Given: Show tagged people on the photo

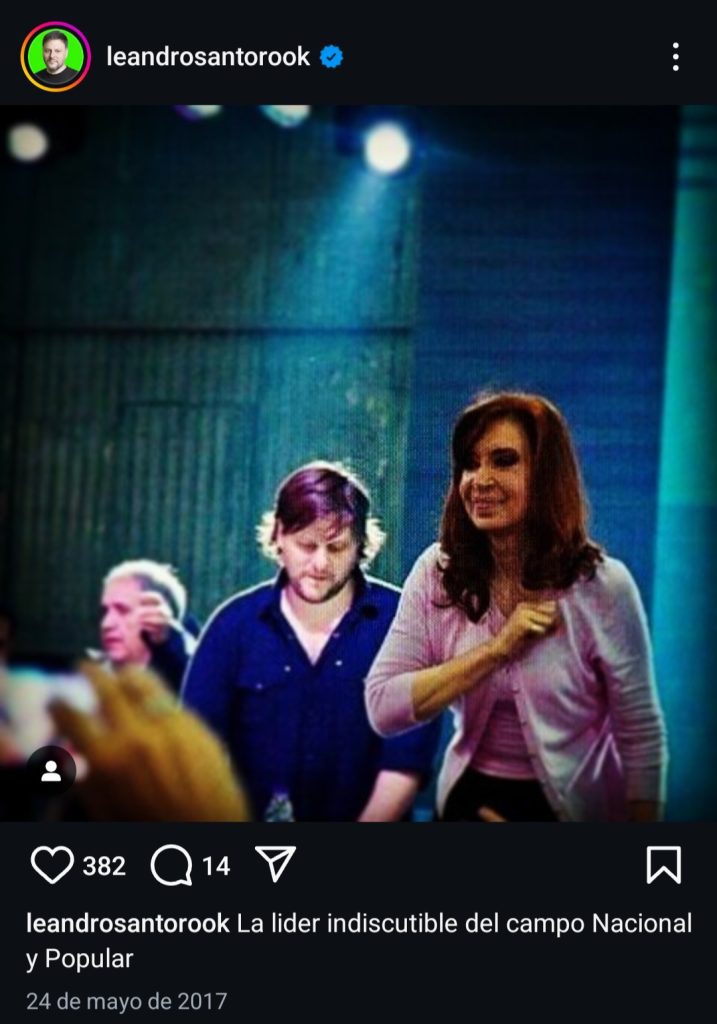Looking at the screenshot, I should click(x=51, y=771).
